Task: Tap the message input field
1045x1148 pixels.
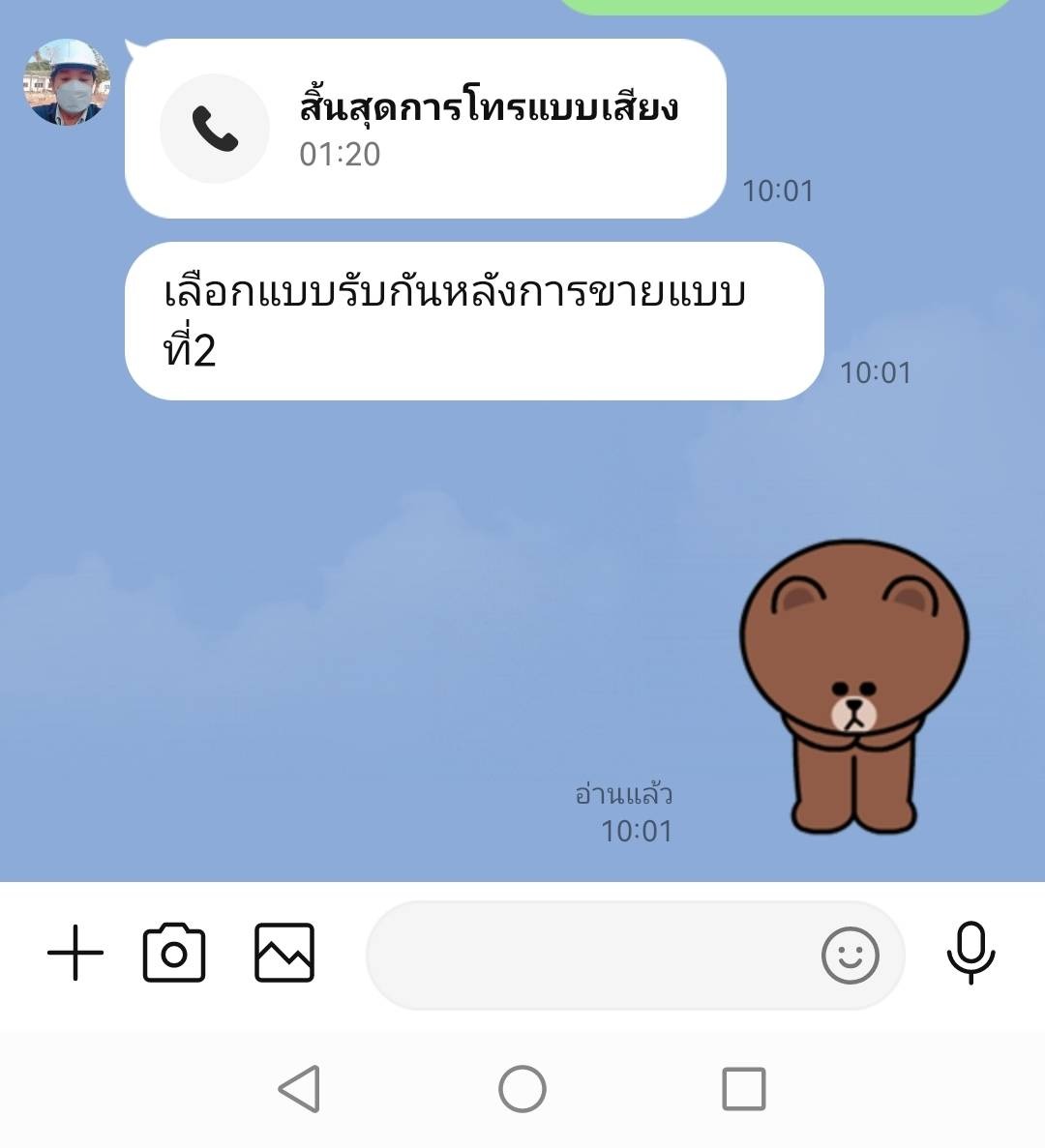Action: tap(590, 956)
